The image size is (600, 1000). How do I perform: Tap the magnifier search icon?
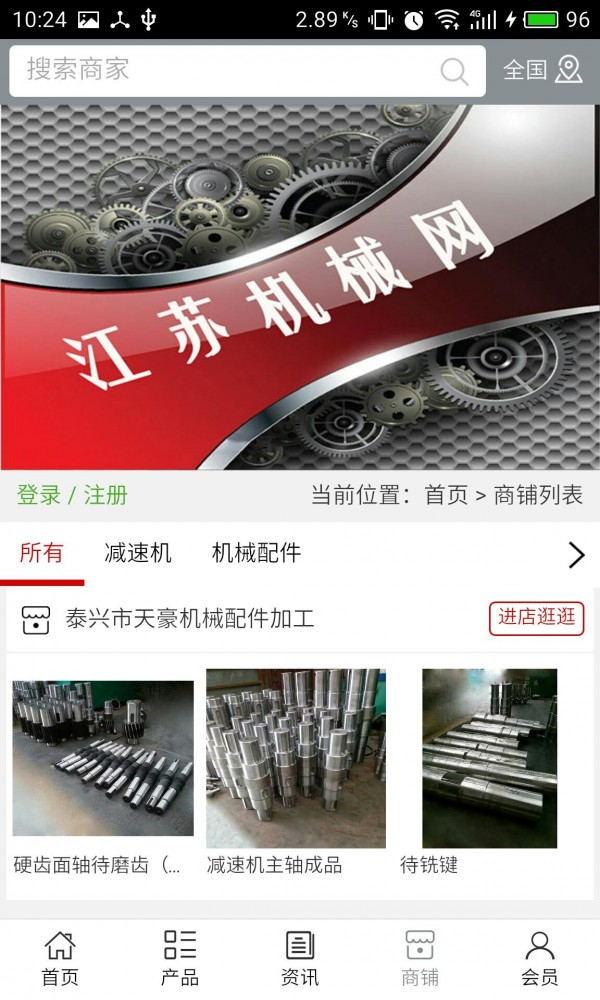point(454,71)
